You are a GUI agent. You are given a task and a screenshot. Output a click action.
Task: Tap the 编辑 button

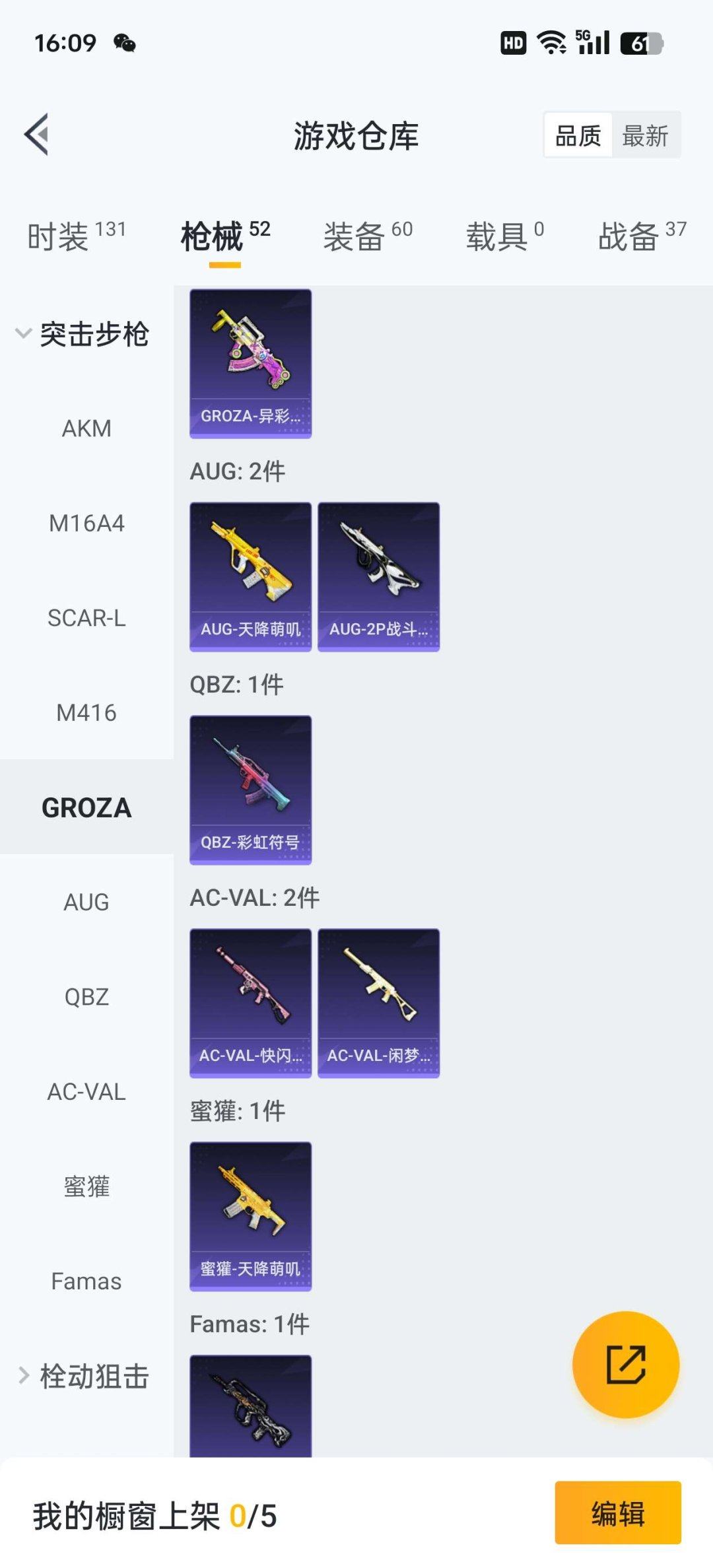point(617,1513)
